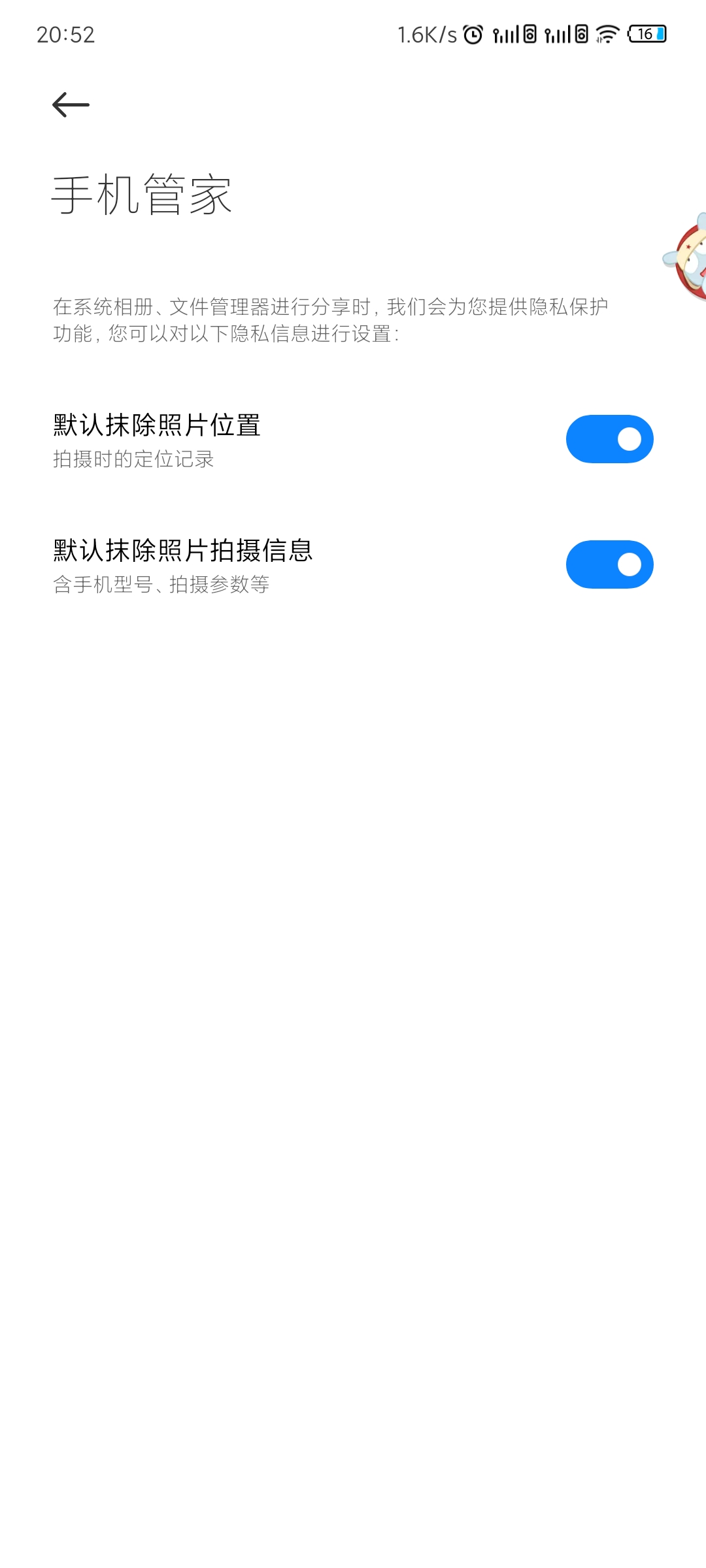706x1568 pixels.
Task: Toggle off 默认抹除照片位置 switch
Action: pos(609,439)
